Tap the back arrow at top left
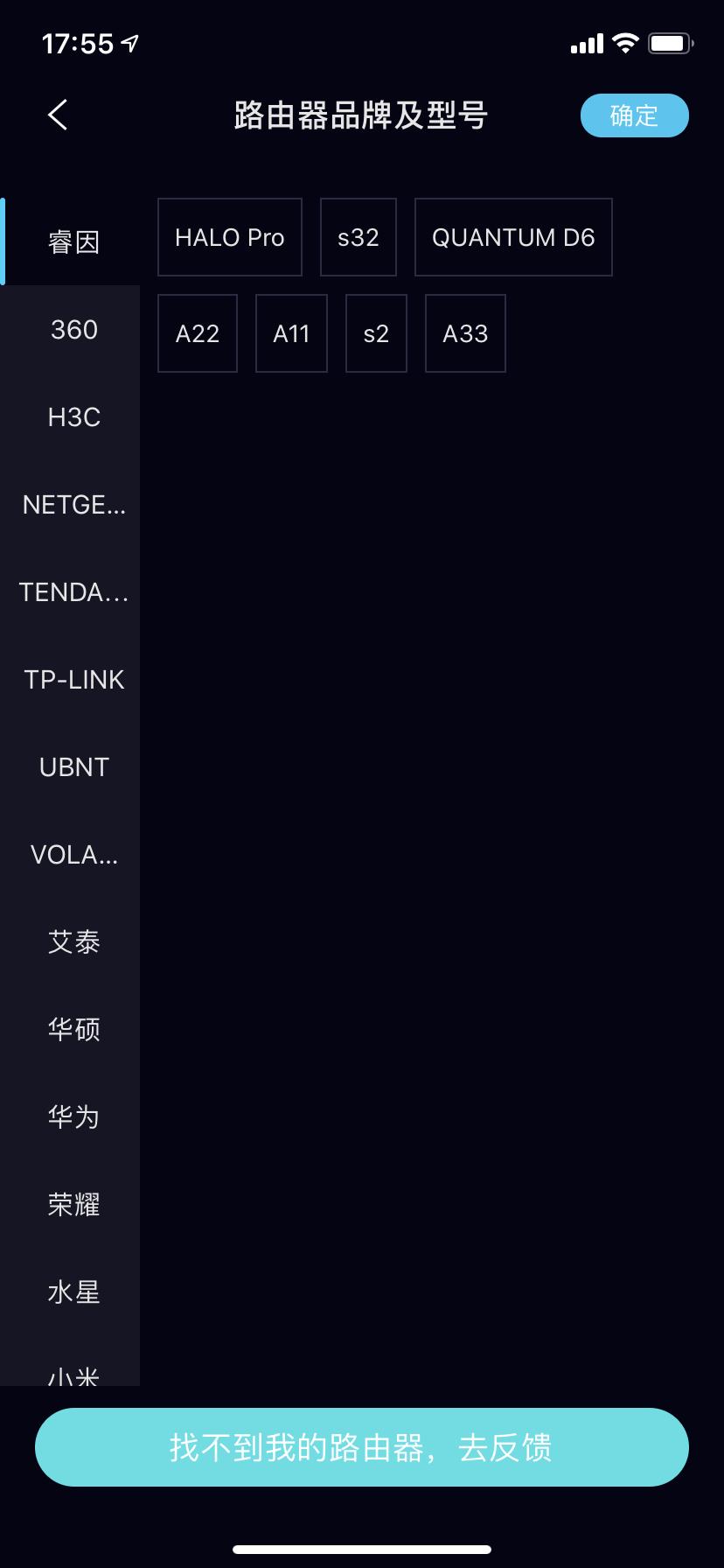 [x=57, y=115]
